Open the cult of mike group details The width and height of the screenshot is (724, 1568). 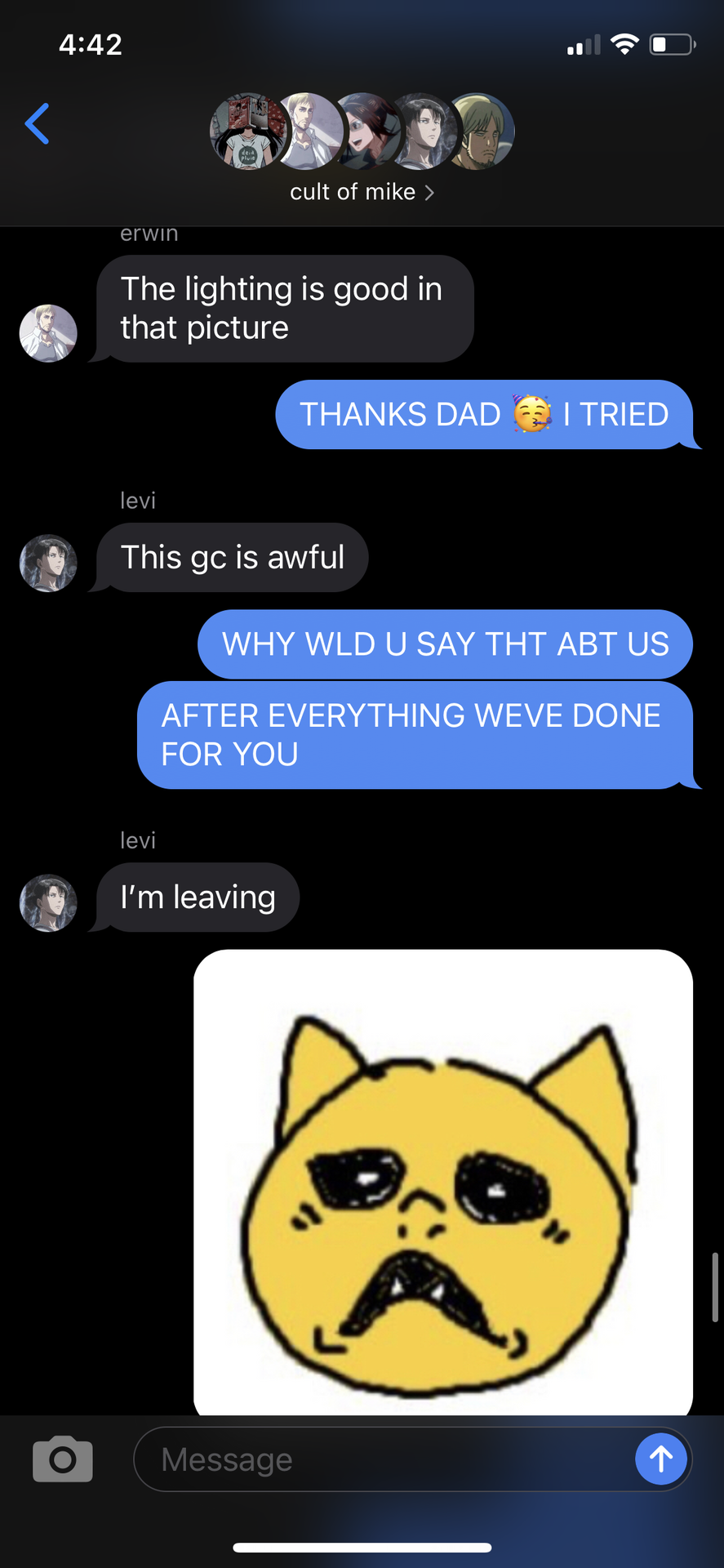(362, 192)
